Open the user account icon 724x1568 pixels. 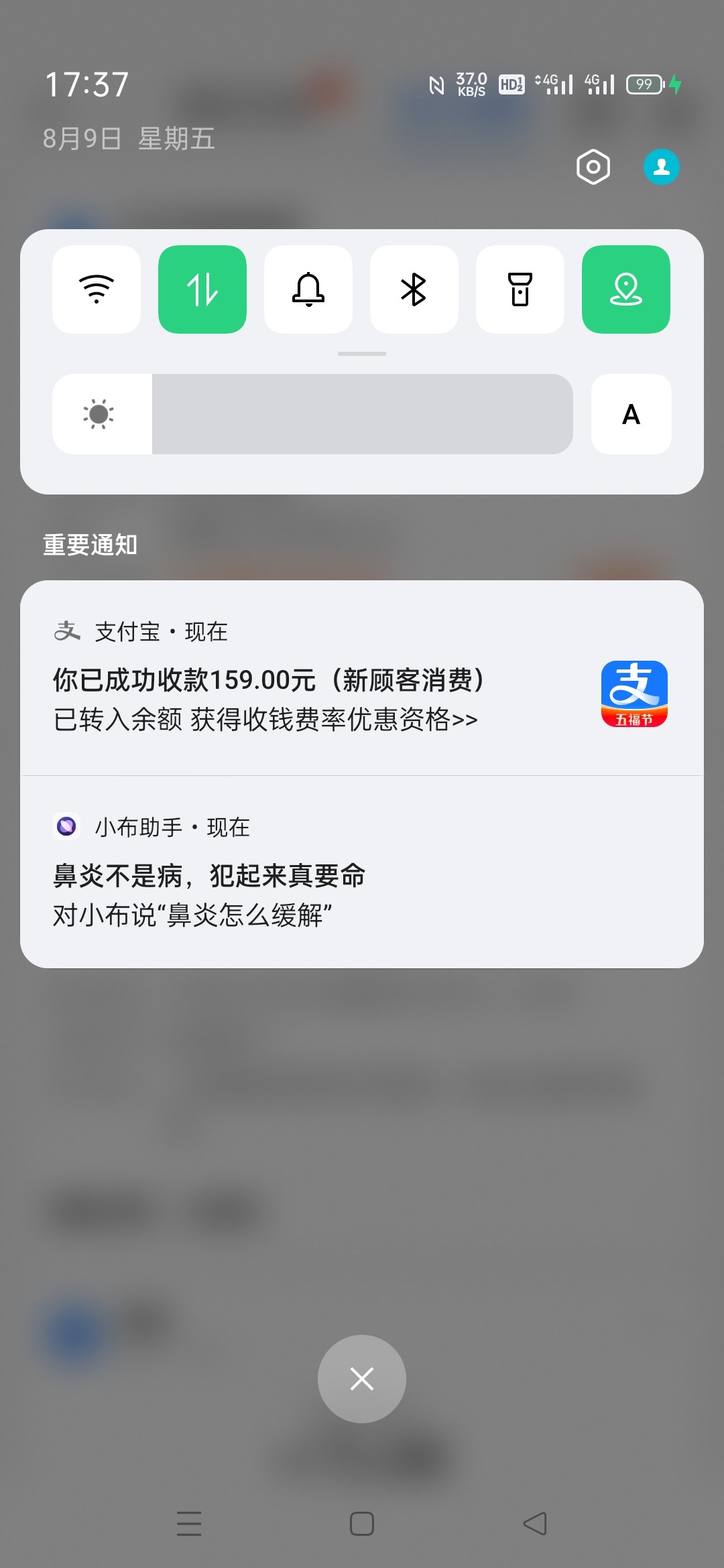661,167
